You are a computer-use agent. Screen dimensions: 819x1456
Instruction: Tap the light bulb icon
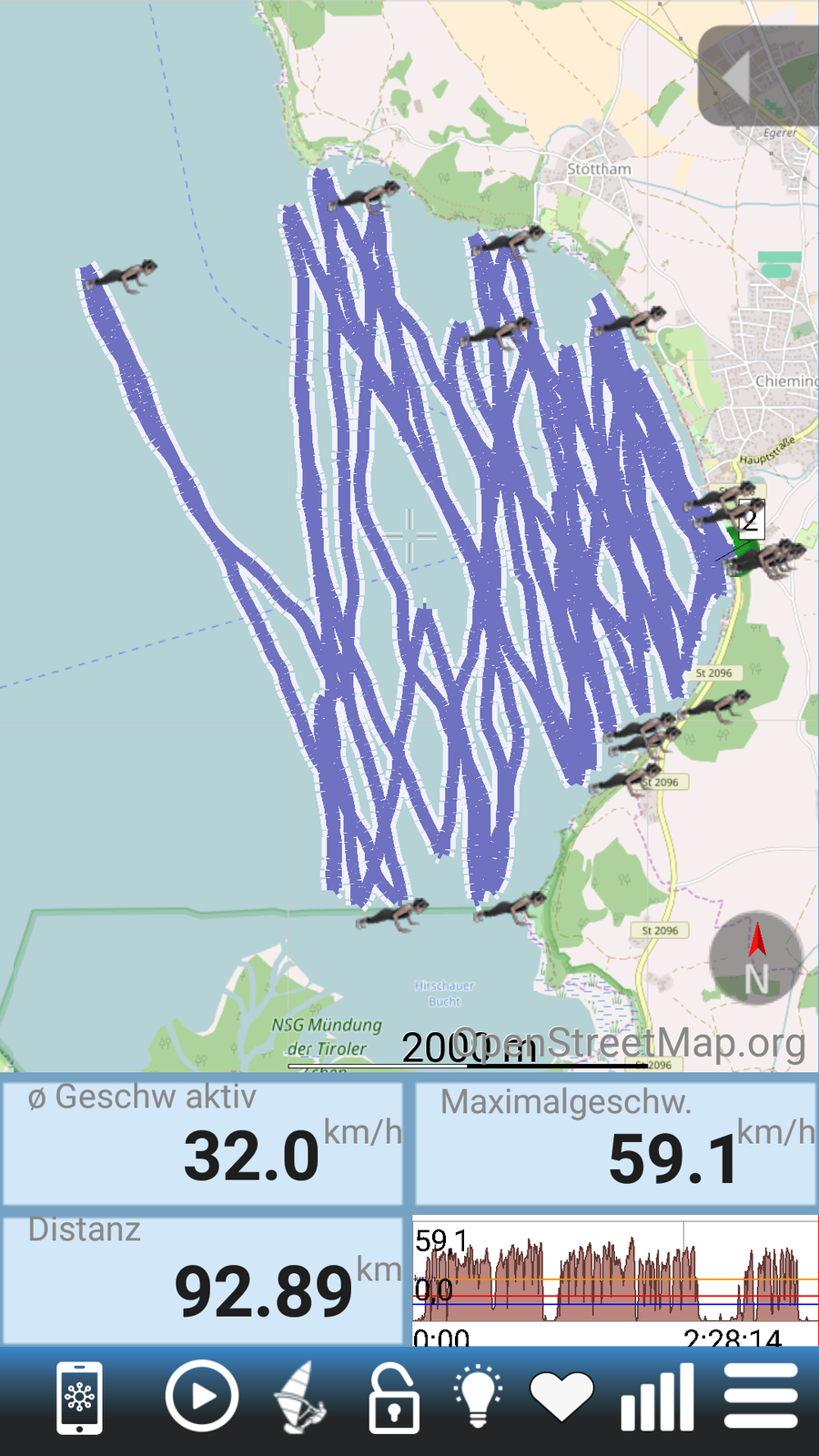(479, 1396)
